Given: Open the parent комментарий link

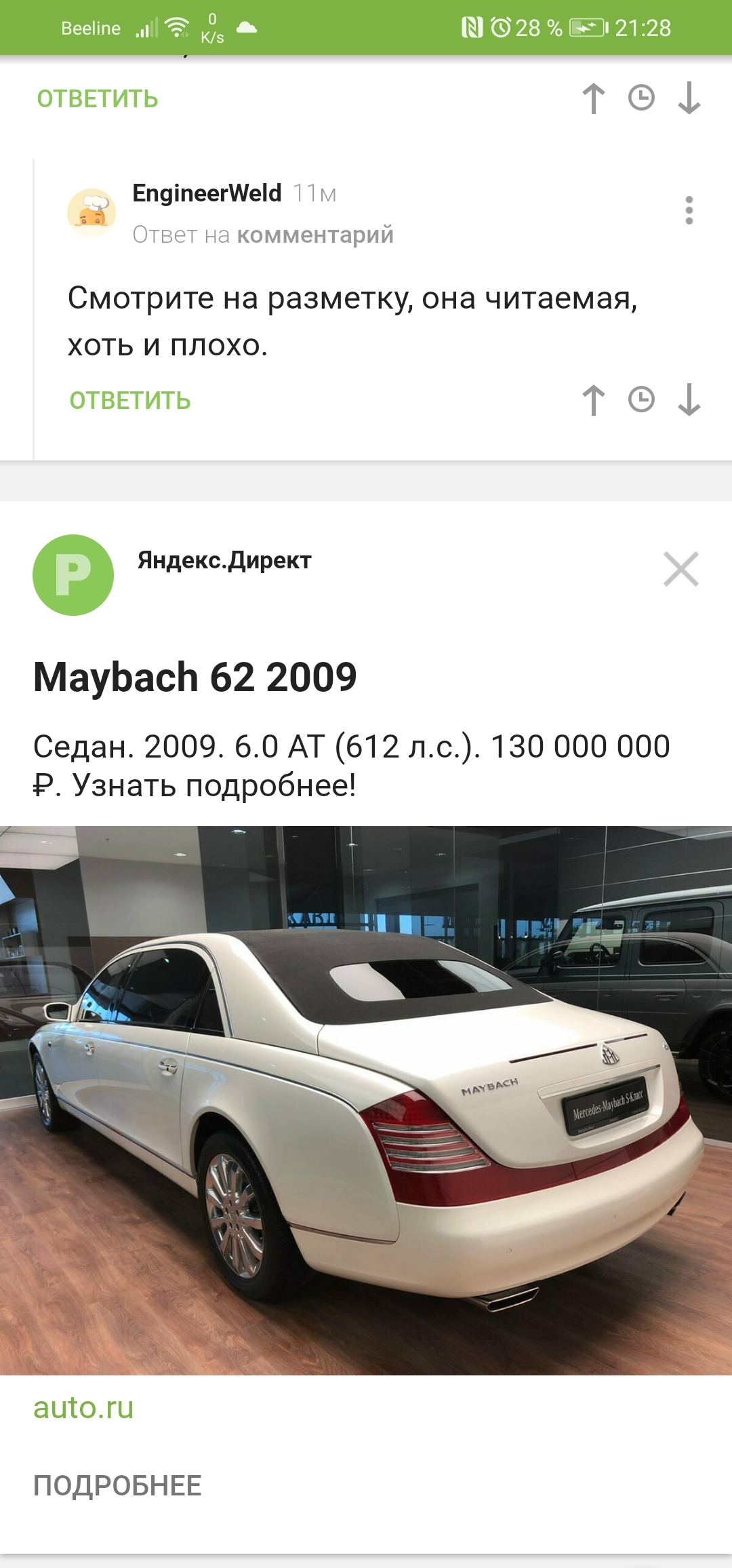Looking at the screenshot, I should pyautogui.click(x=315, y=235).
